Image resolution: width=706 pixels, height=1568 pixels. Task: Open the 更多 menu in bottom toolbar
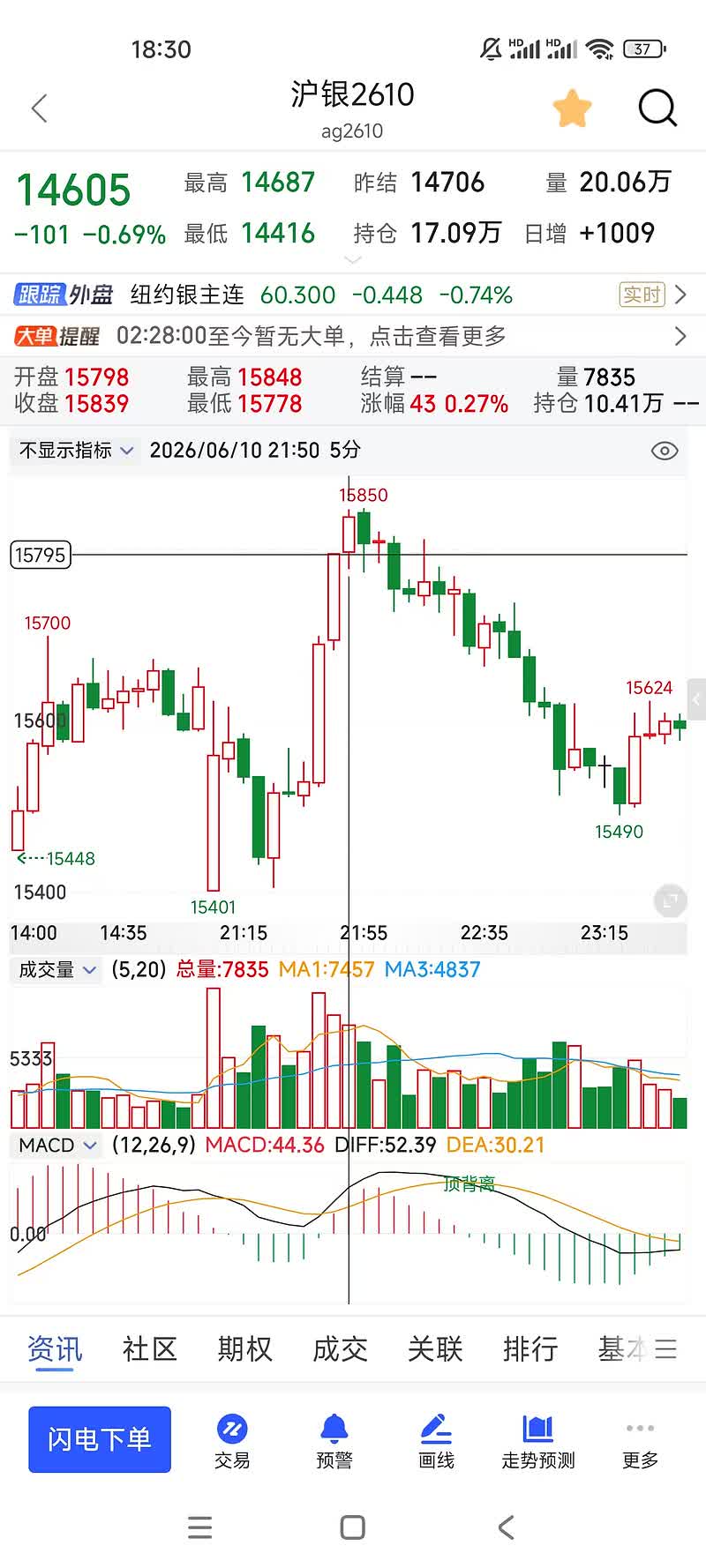(x=640, y=1441)
